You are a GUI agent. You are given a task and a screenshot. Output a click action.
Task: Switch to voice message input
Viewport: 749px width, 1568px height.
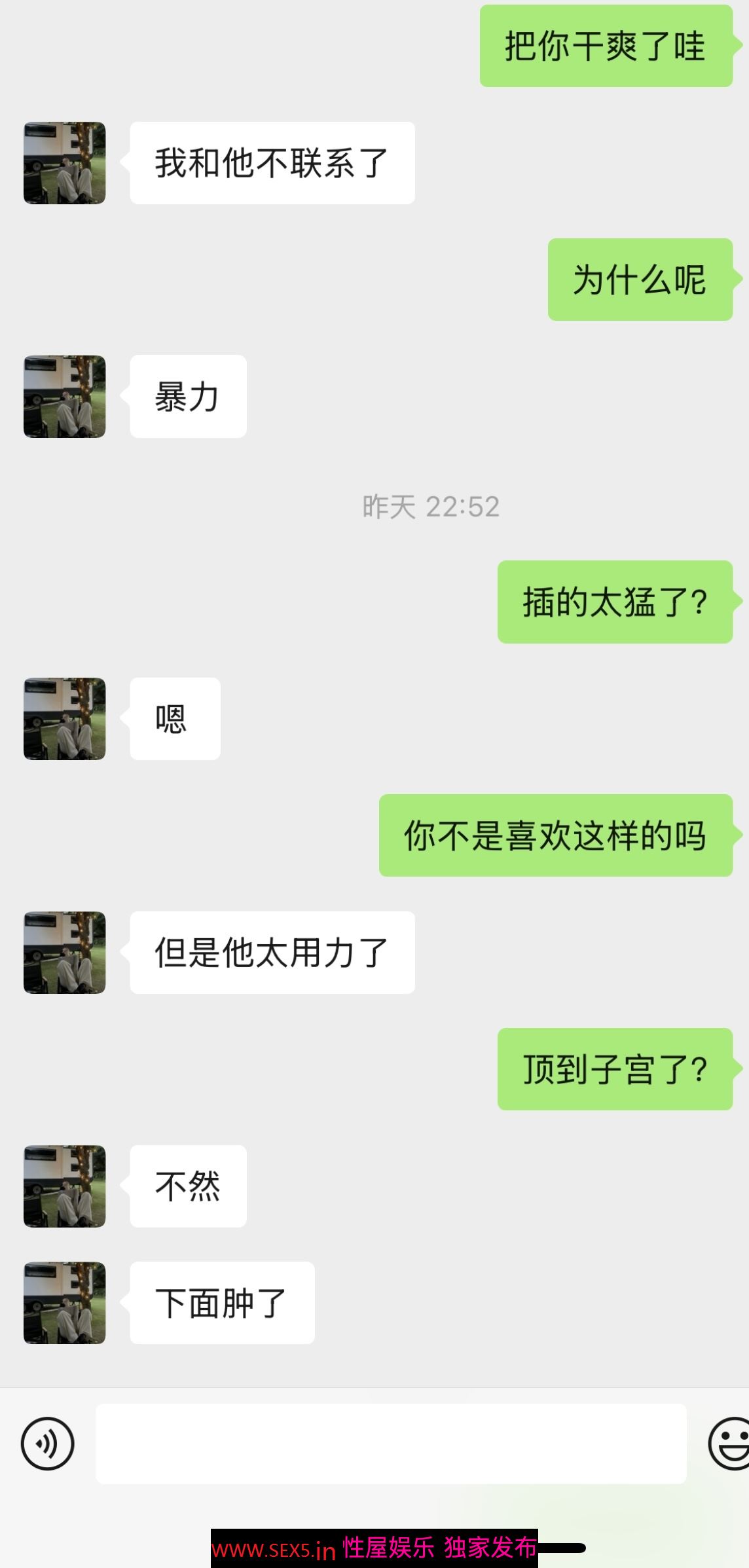[x=47, y=1444]
